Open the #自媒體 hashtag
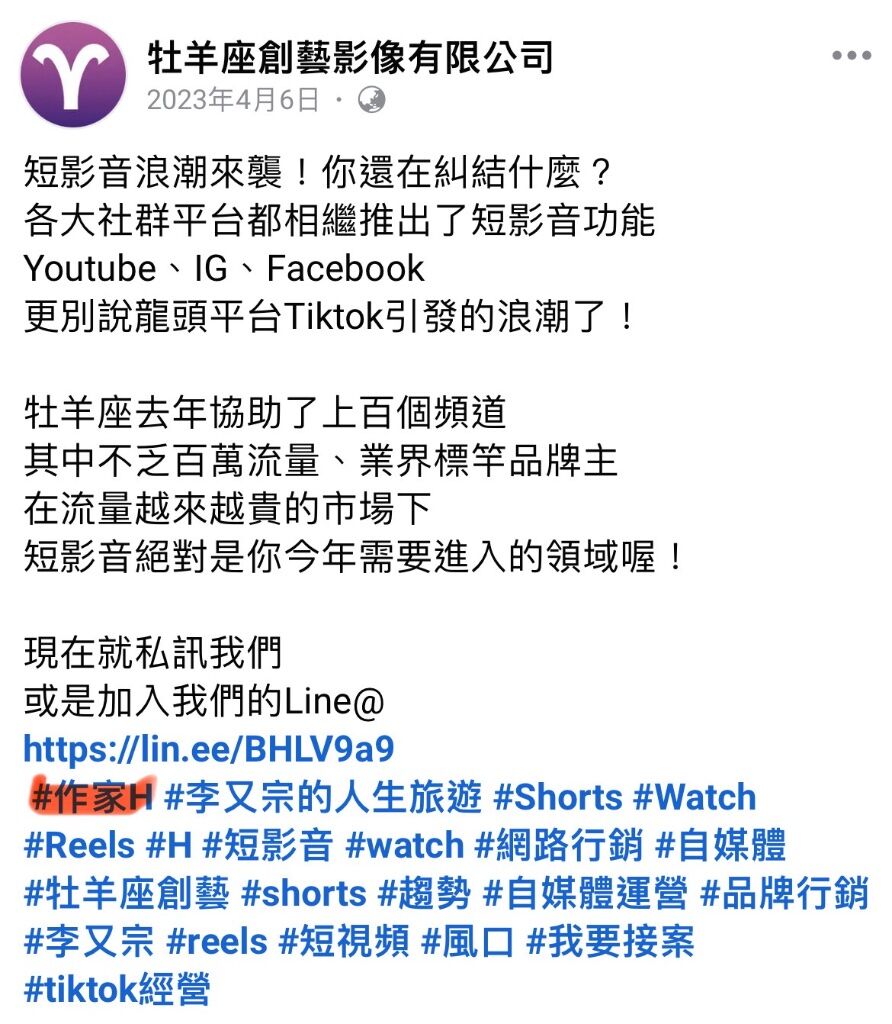This screenshot has height=1024, width=892. tap(720, 845)
